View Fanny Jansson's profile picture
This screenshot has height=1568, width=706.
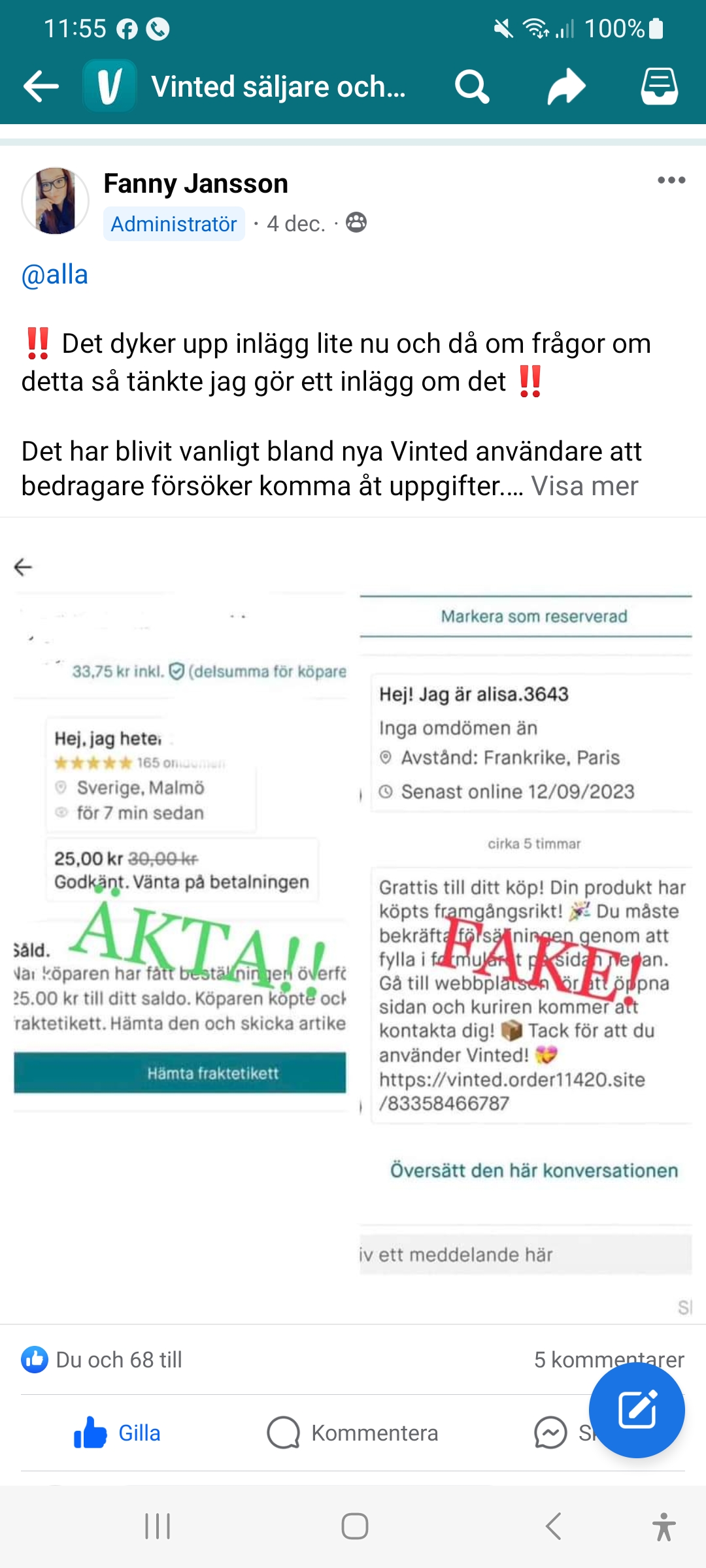56,201
